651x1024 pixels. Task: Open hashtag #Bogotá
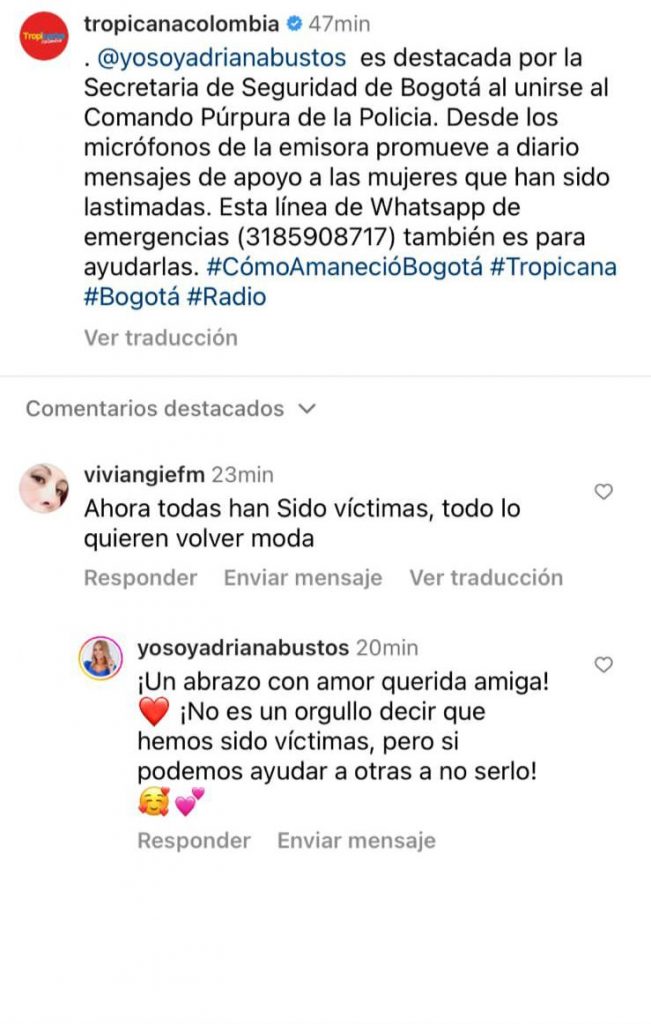point(130,297)
